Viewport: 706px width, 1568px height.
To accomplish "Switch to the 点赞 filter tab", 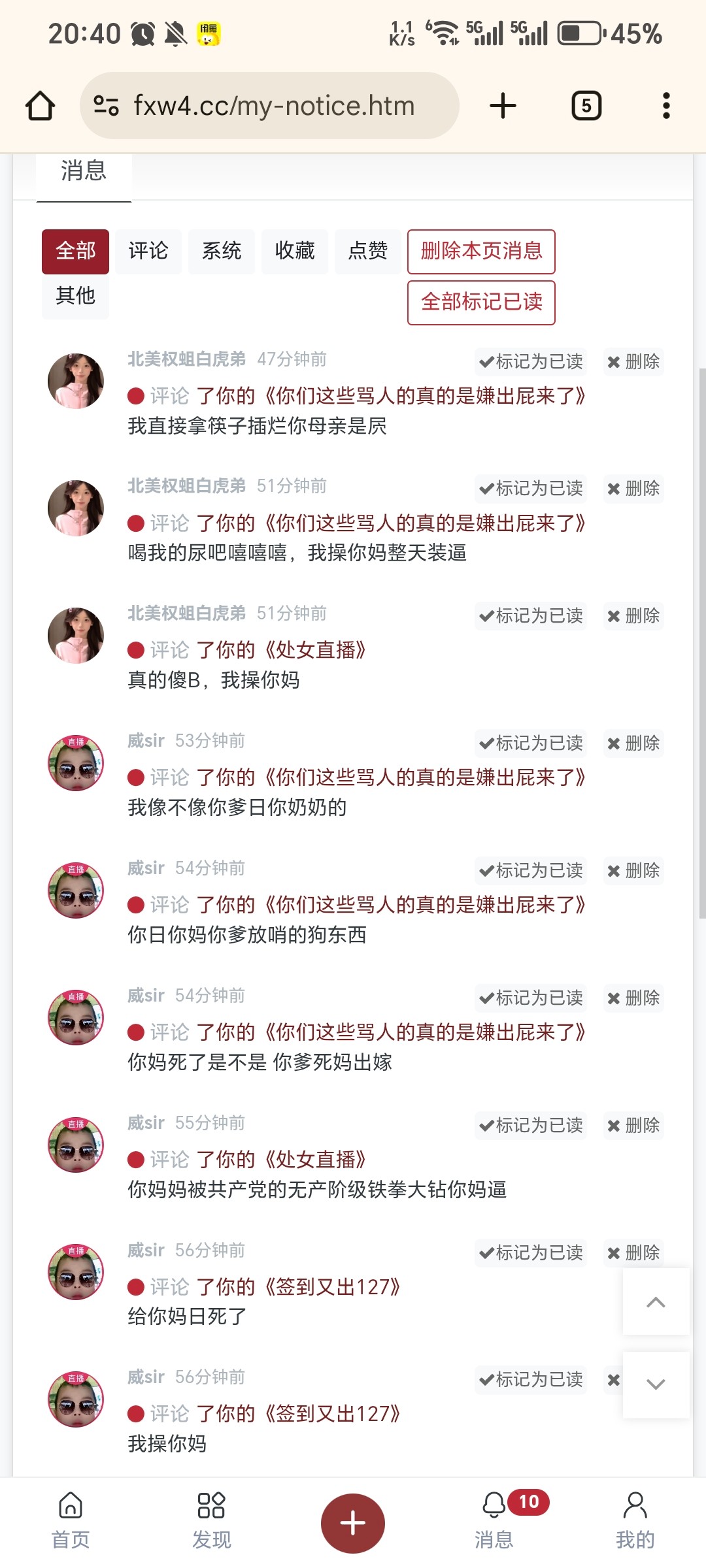I will coord(367,251).
